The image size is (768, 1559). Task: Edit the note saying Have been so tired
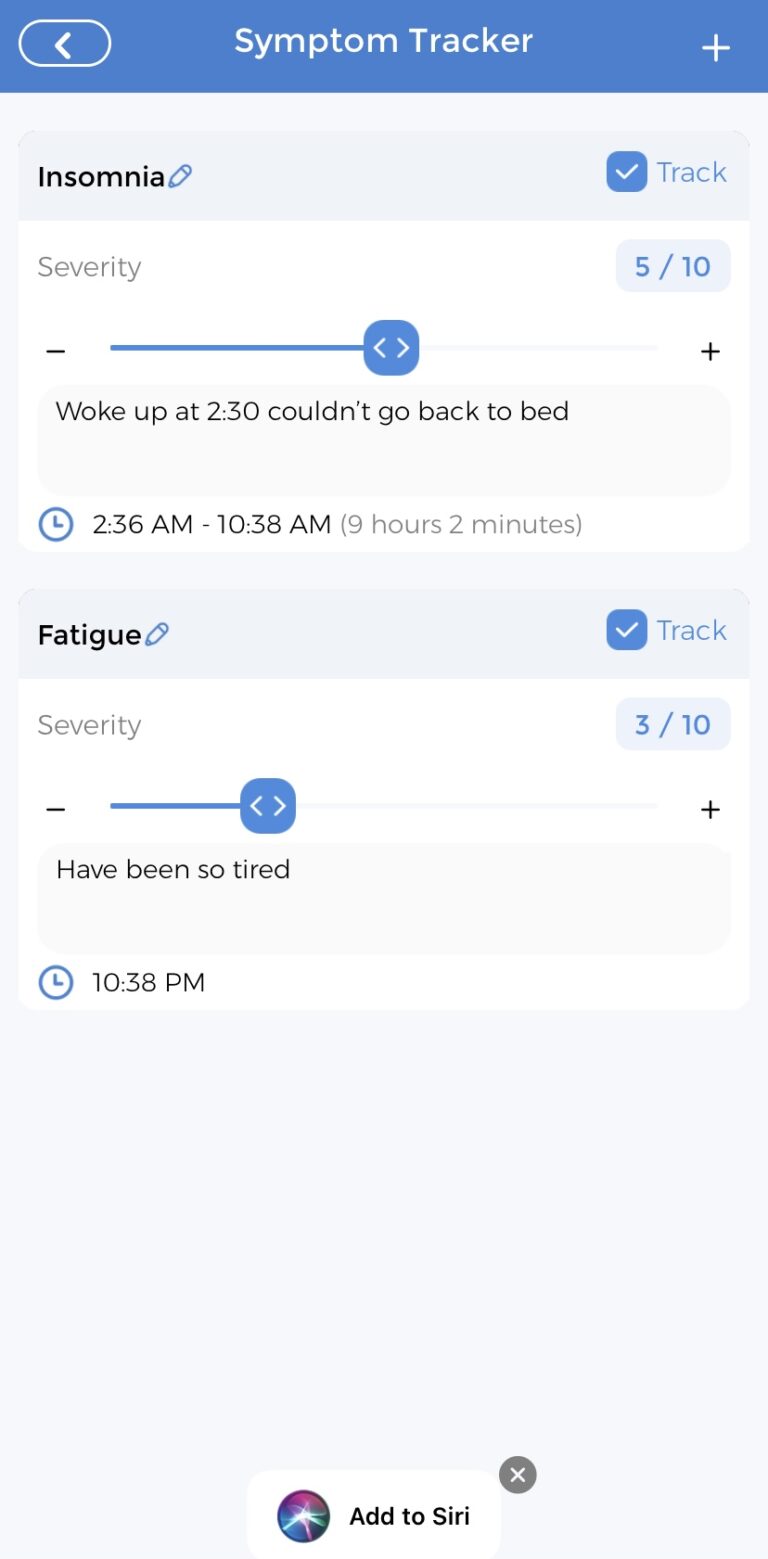point(383,897)
